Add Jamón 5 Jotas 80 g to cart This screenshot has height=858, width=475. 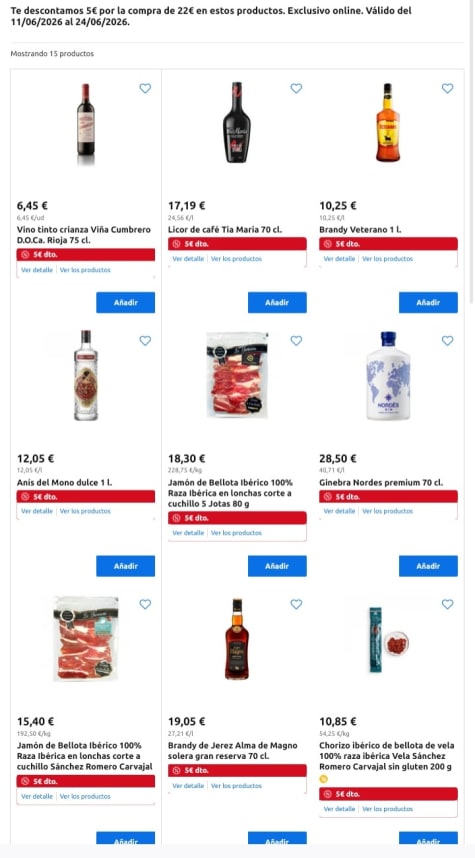(277, 566)
